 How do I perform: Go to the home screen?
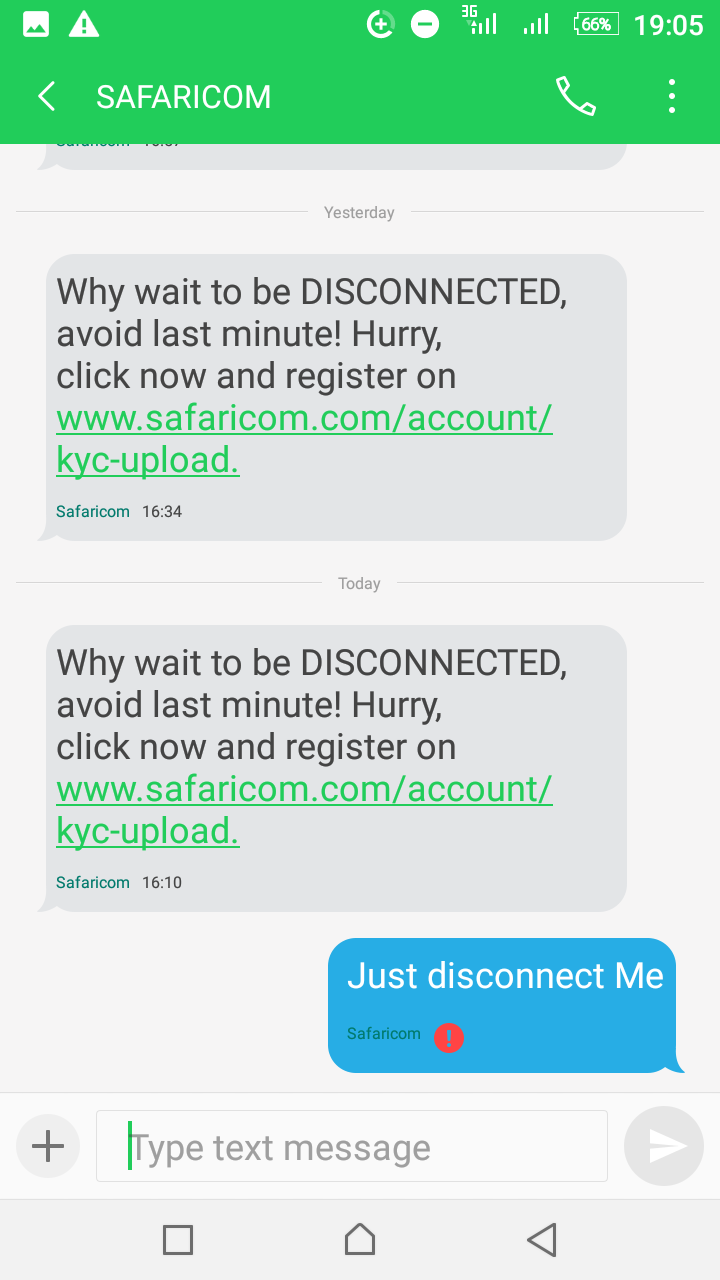pyautogui.click(x=360, y=1240)
